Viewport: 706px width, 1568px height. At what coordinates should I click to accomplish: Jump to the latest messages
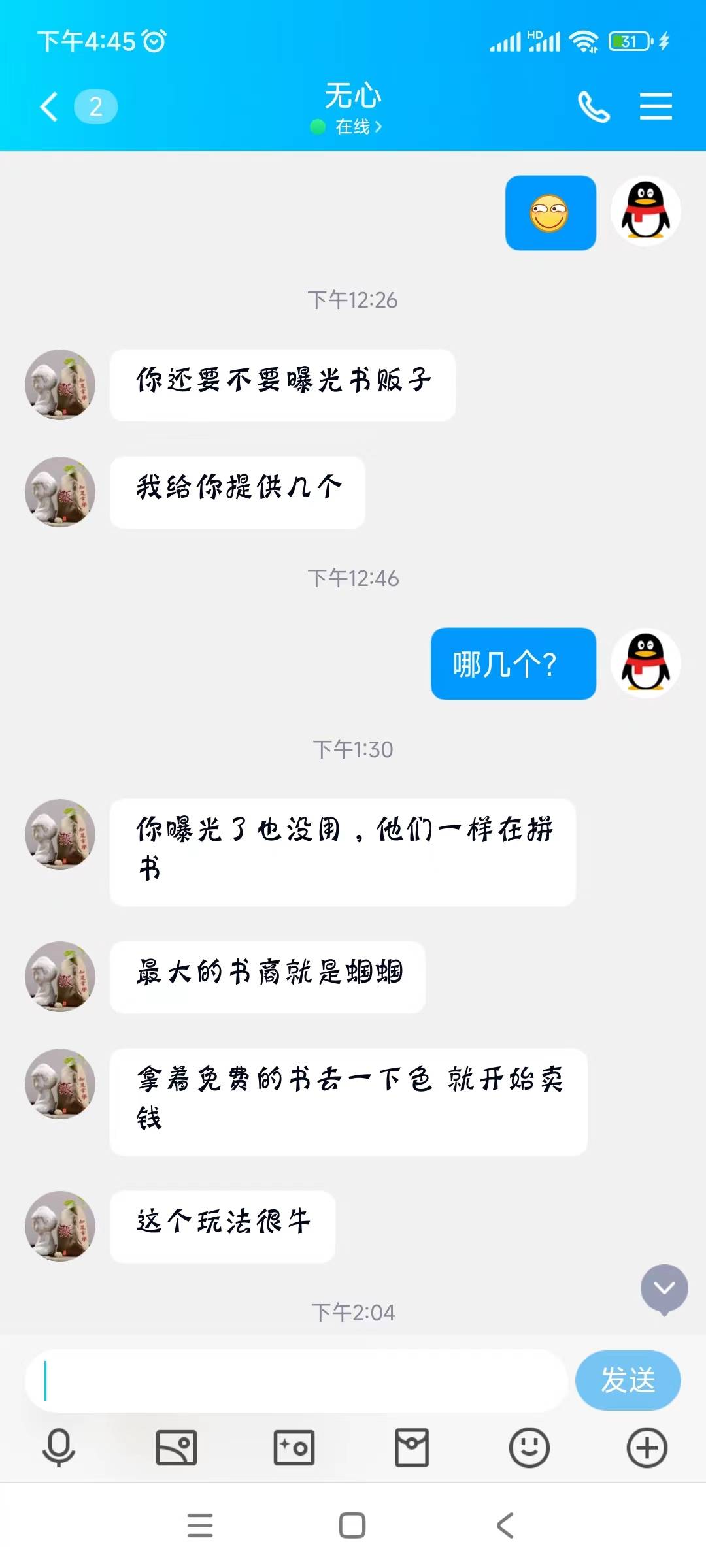[664, 1288]
